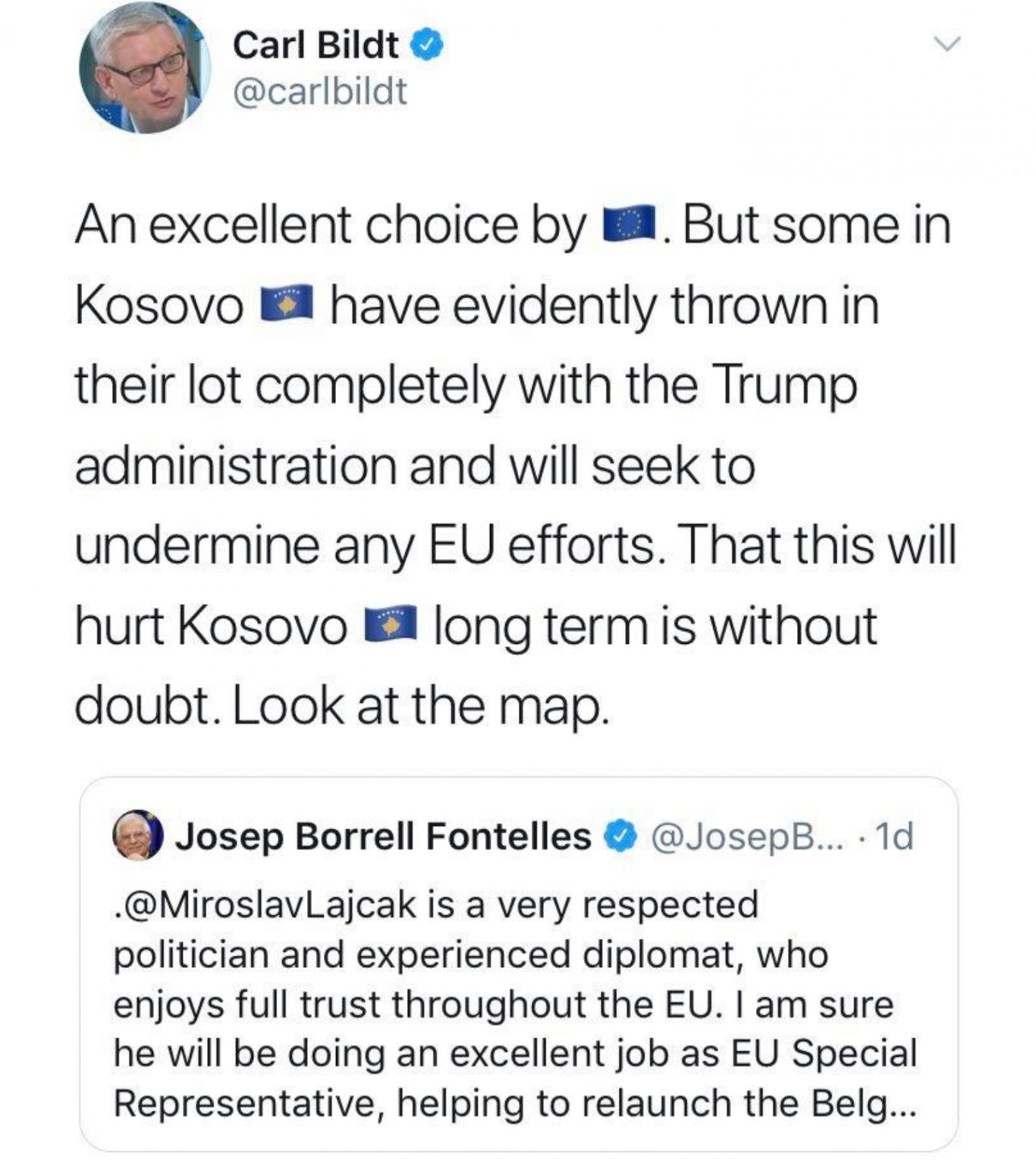The image size is (1036, 1165).
Task: Open the tweet options chevron menu
Action: click(x=946, y=44)
